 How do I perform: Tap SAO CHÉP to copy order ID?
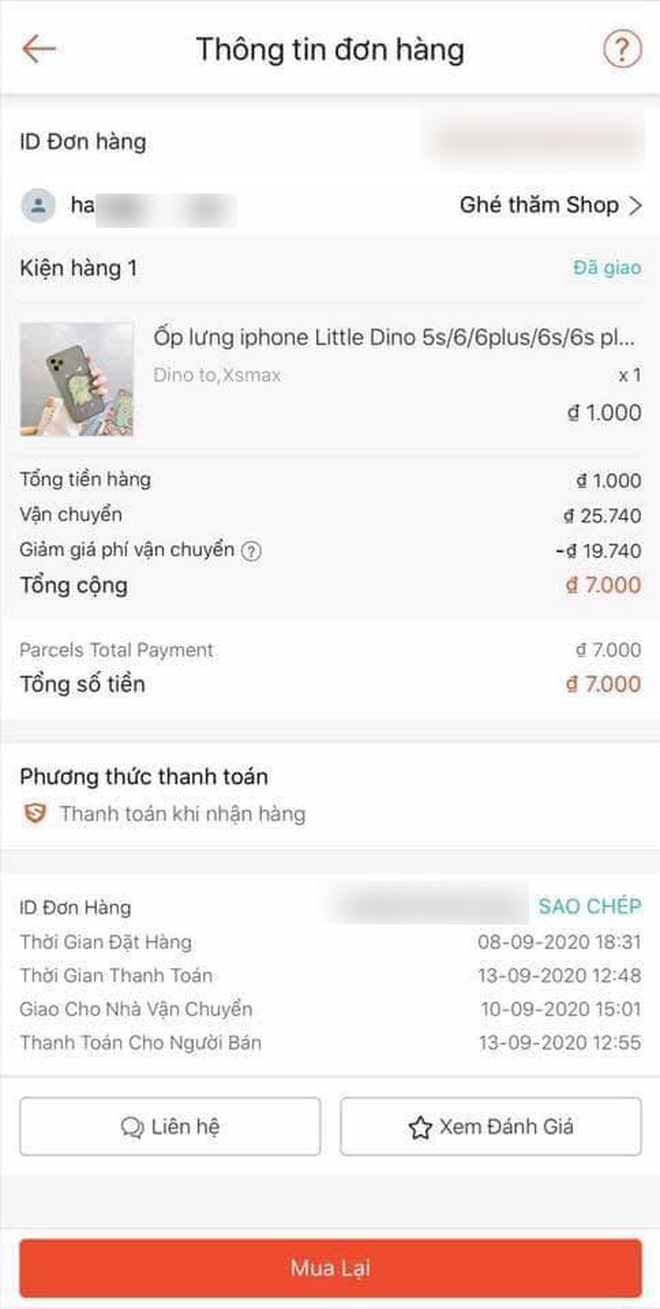(589, 907)
